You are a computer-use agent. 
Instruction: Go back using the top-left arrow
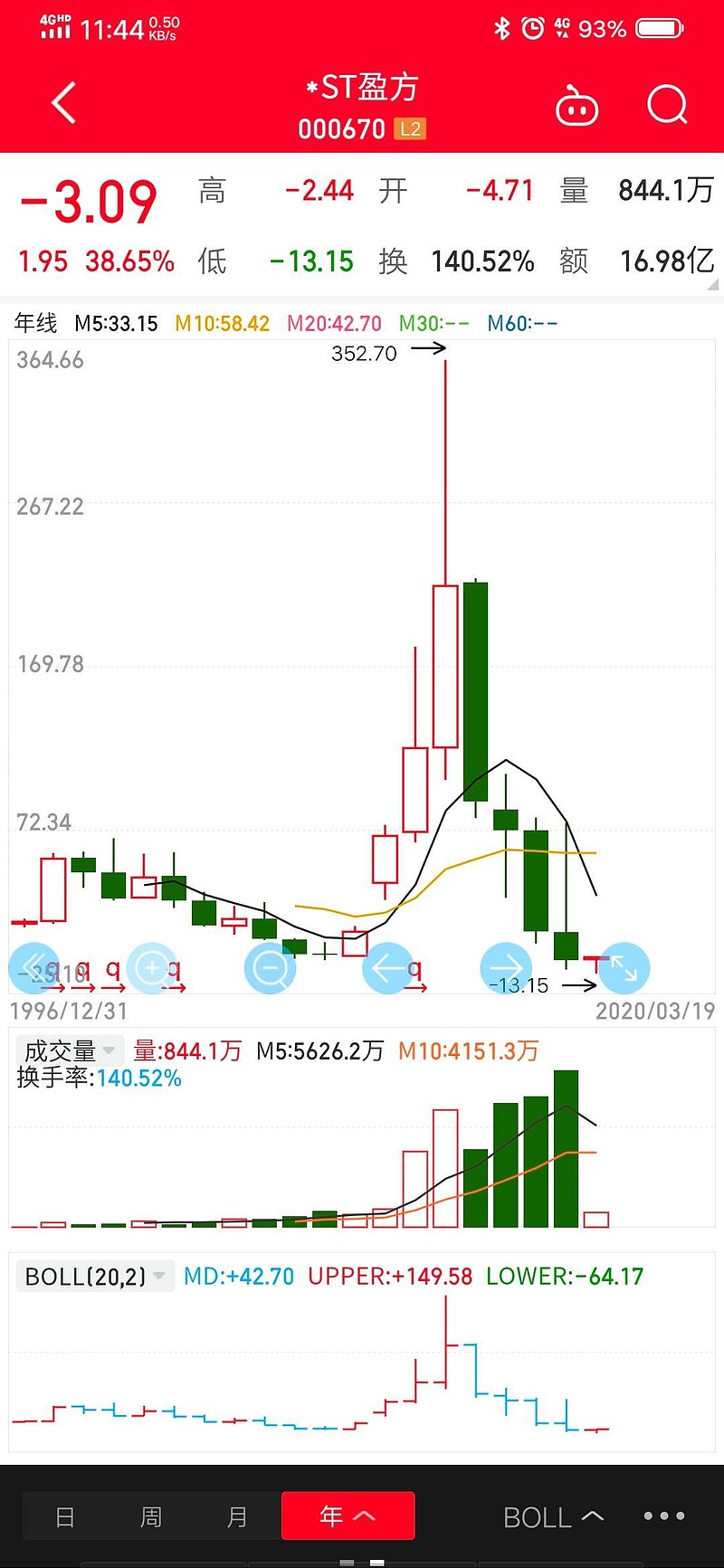[x=63, y=103]
